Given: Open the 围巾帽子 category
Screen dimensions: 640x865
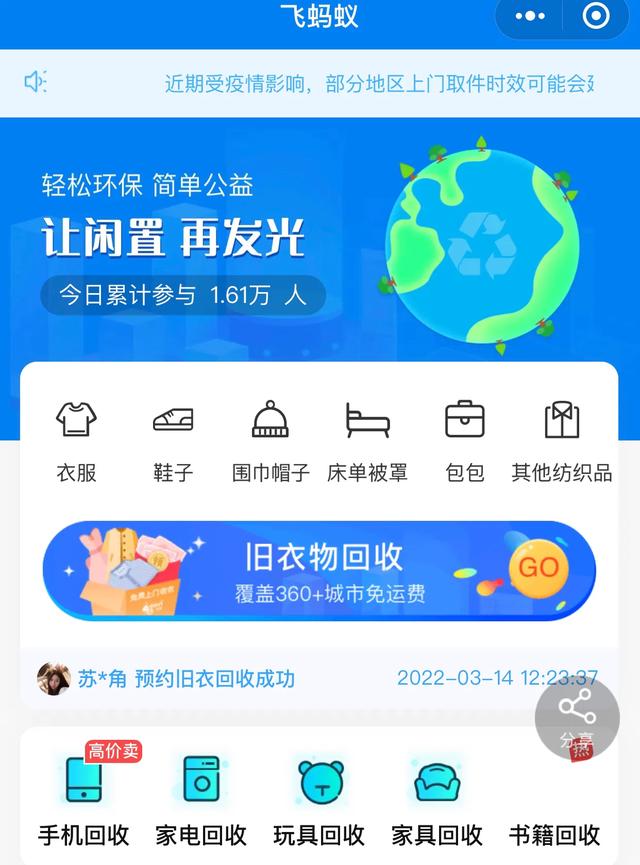Looking at the screenshot, I should (271, 440).
